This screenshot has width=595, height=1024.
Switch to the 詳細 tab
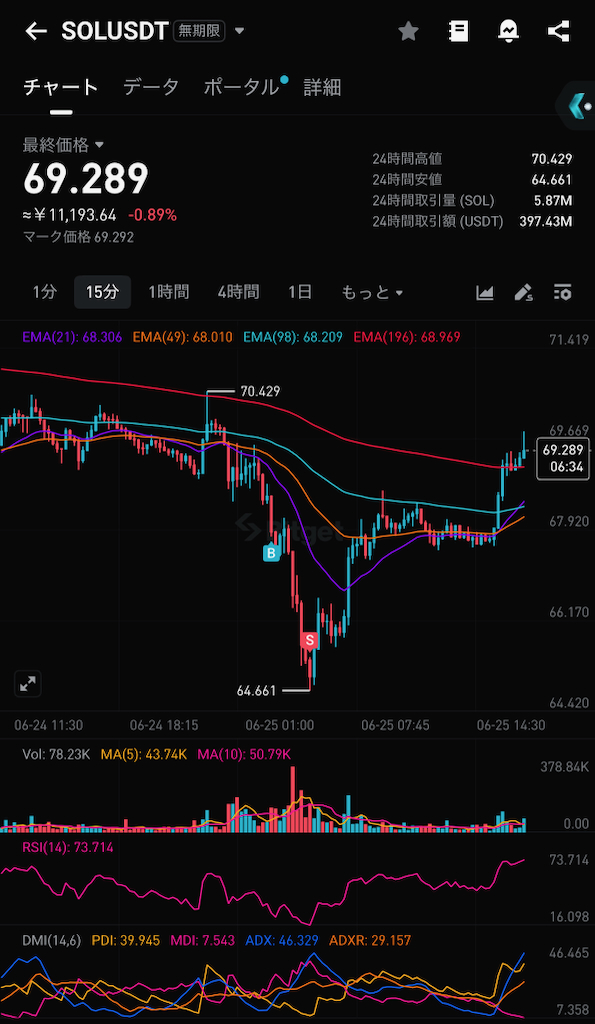click(x=322, y=87)
